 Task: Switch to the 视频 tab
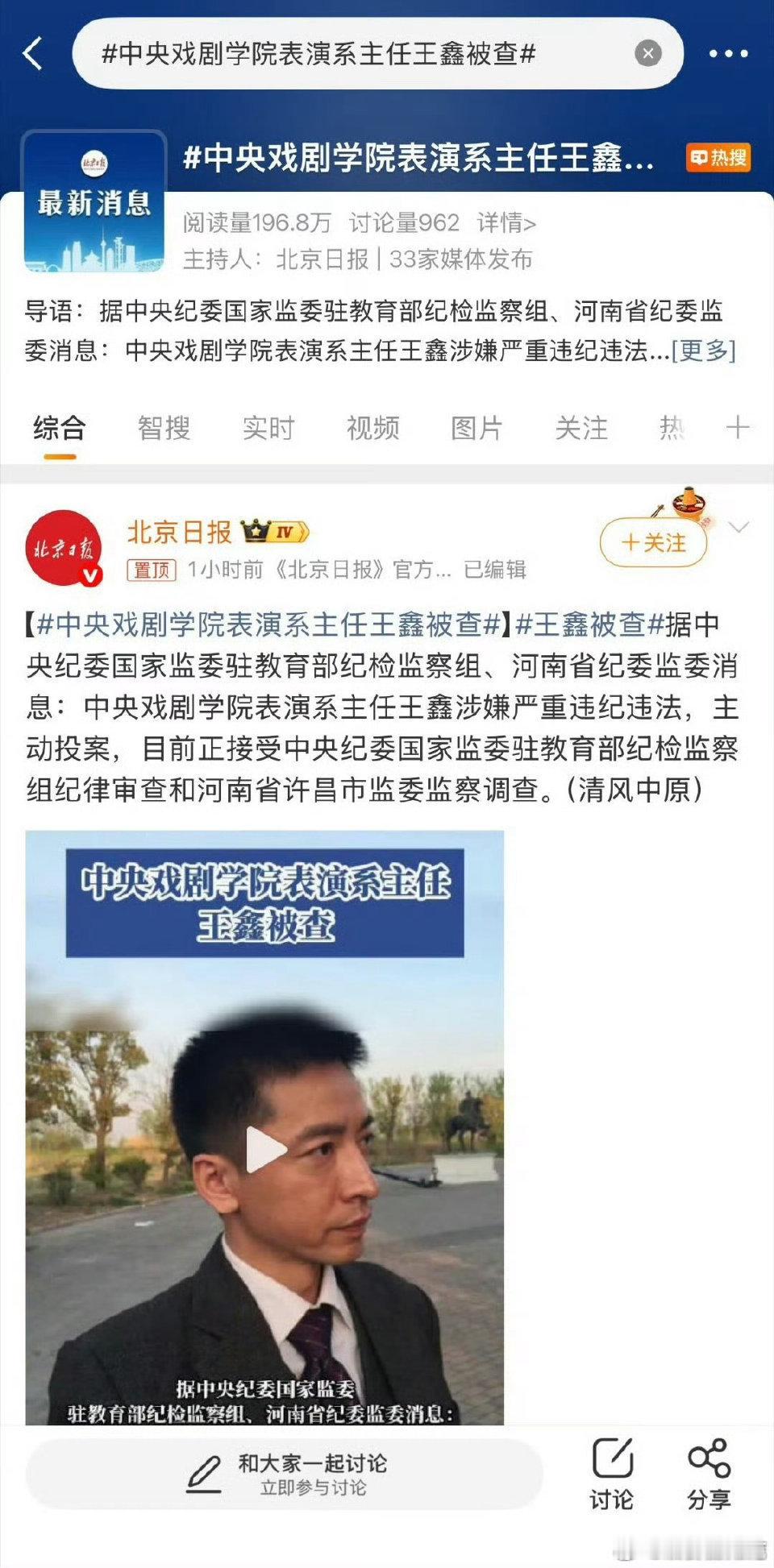(x=372, y=429)
